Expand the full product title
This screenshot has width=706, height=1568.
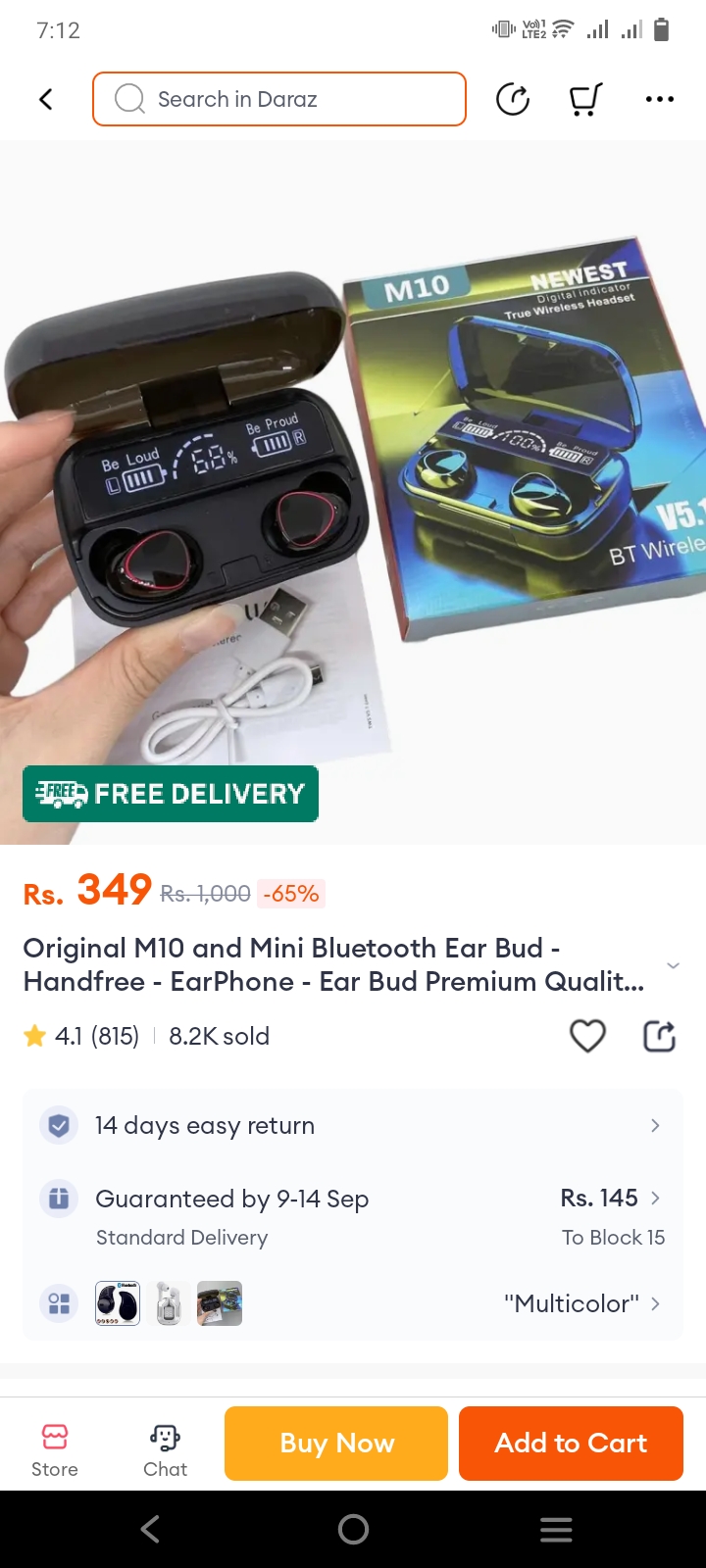coord(673,965)
